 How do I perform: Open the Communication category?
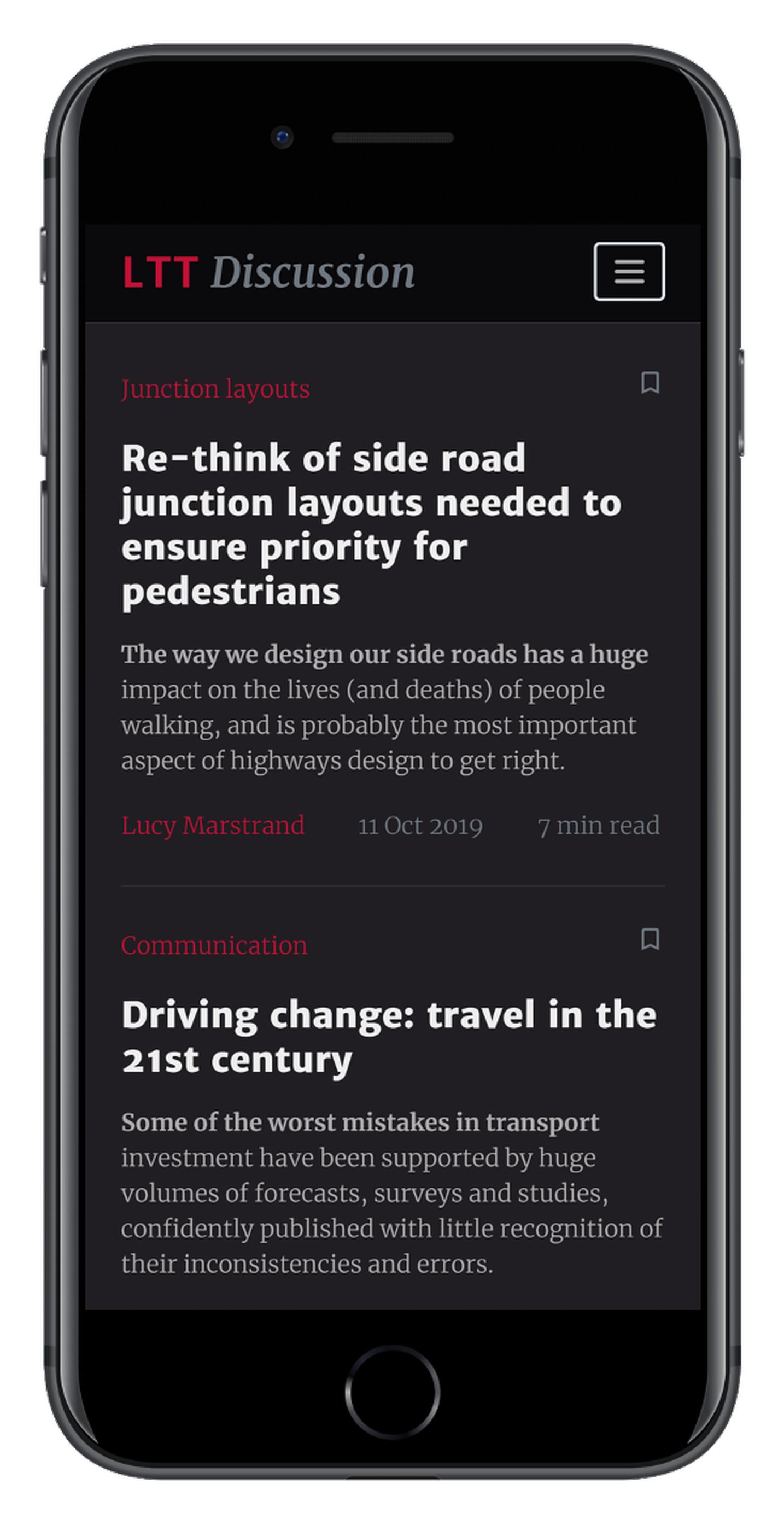click(214, 945)
